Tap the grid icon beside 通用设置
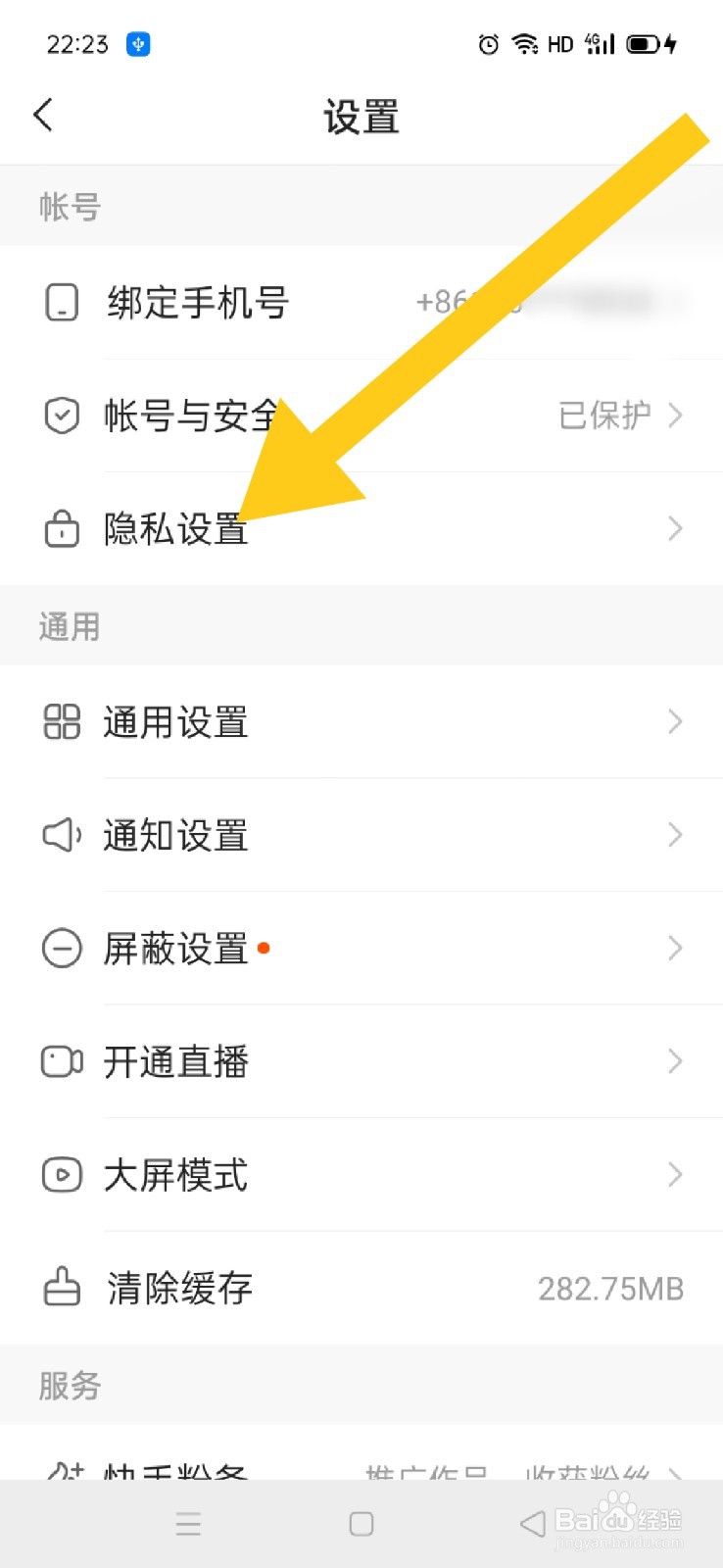Image resolution: width=723 pixels, height=1568 pixels. tap(61, 722)
